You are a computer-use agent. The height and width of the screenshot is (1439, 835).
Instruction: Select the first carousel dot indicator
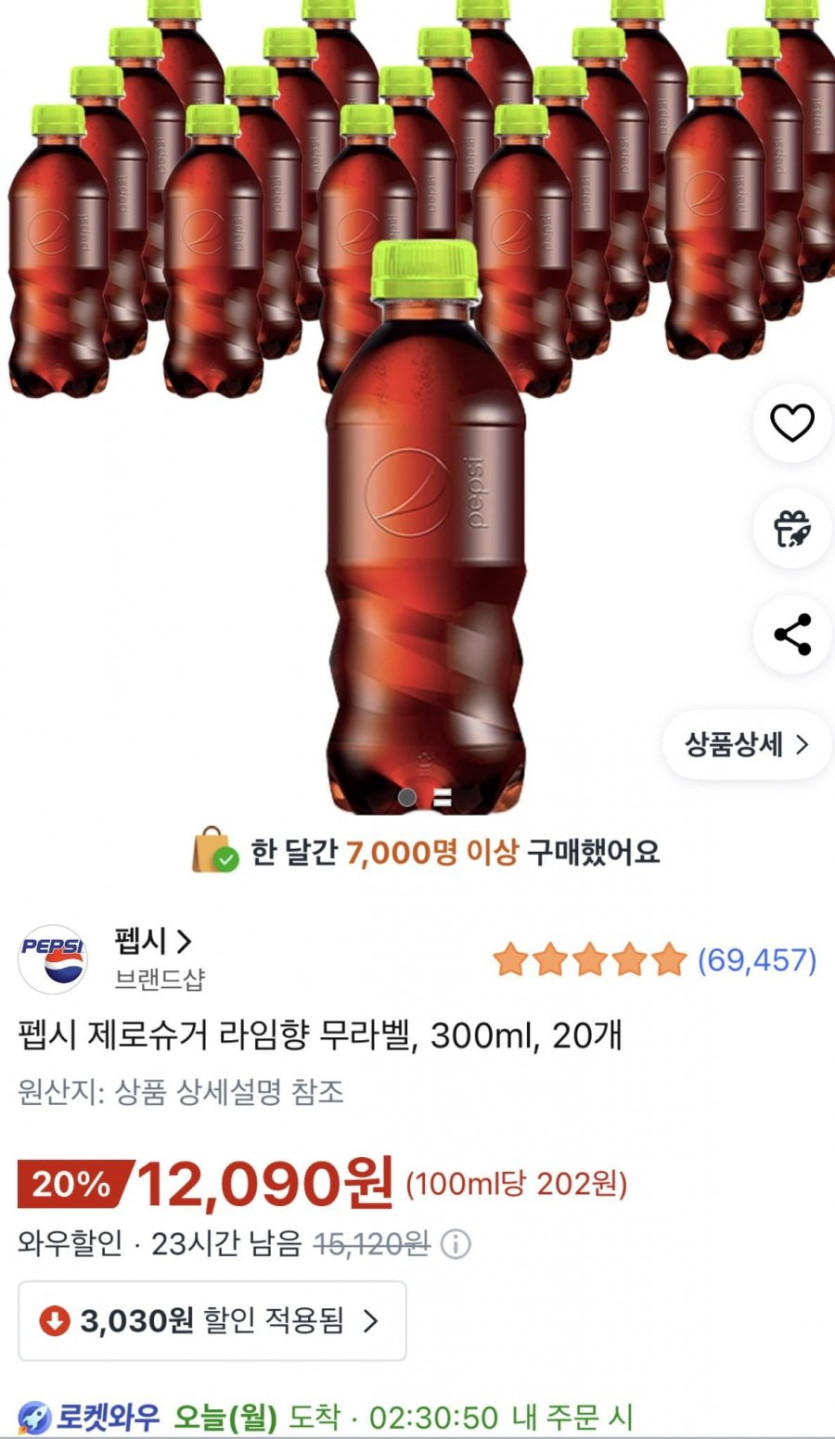tap(408, 797)
